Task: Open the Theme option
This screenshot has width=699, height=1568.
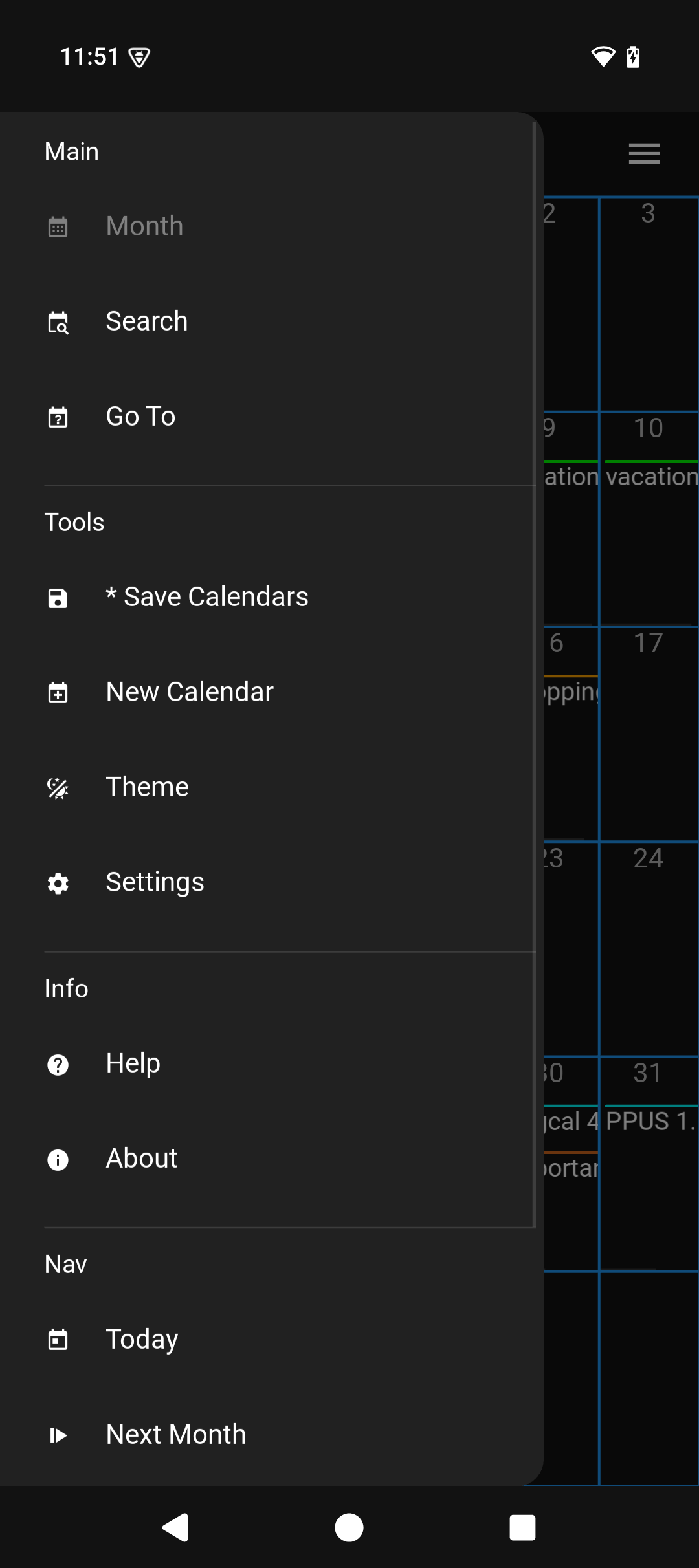Action: point(147,787)
